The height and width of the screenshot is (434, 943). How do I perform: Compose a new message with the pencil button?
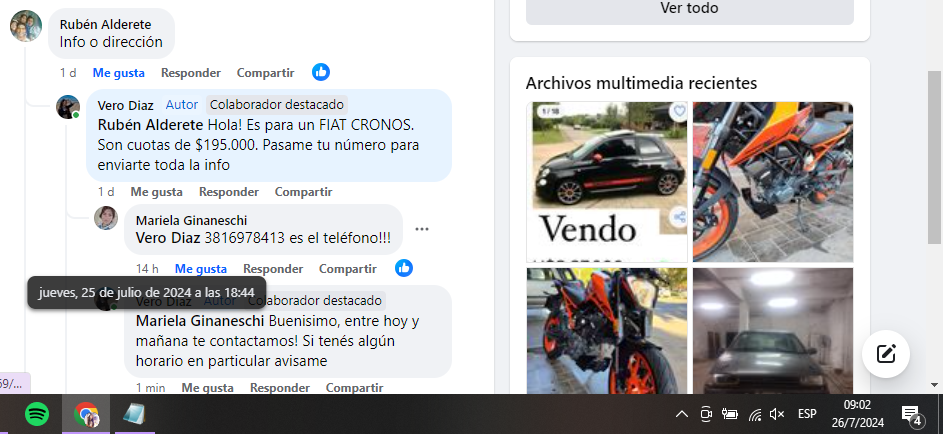pyautogui.click(x=885, y=353)
